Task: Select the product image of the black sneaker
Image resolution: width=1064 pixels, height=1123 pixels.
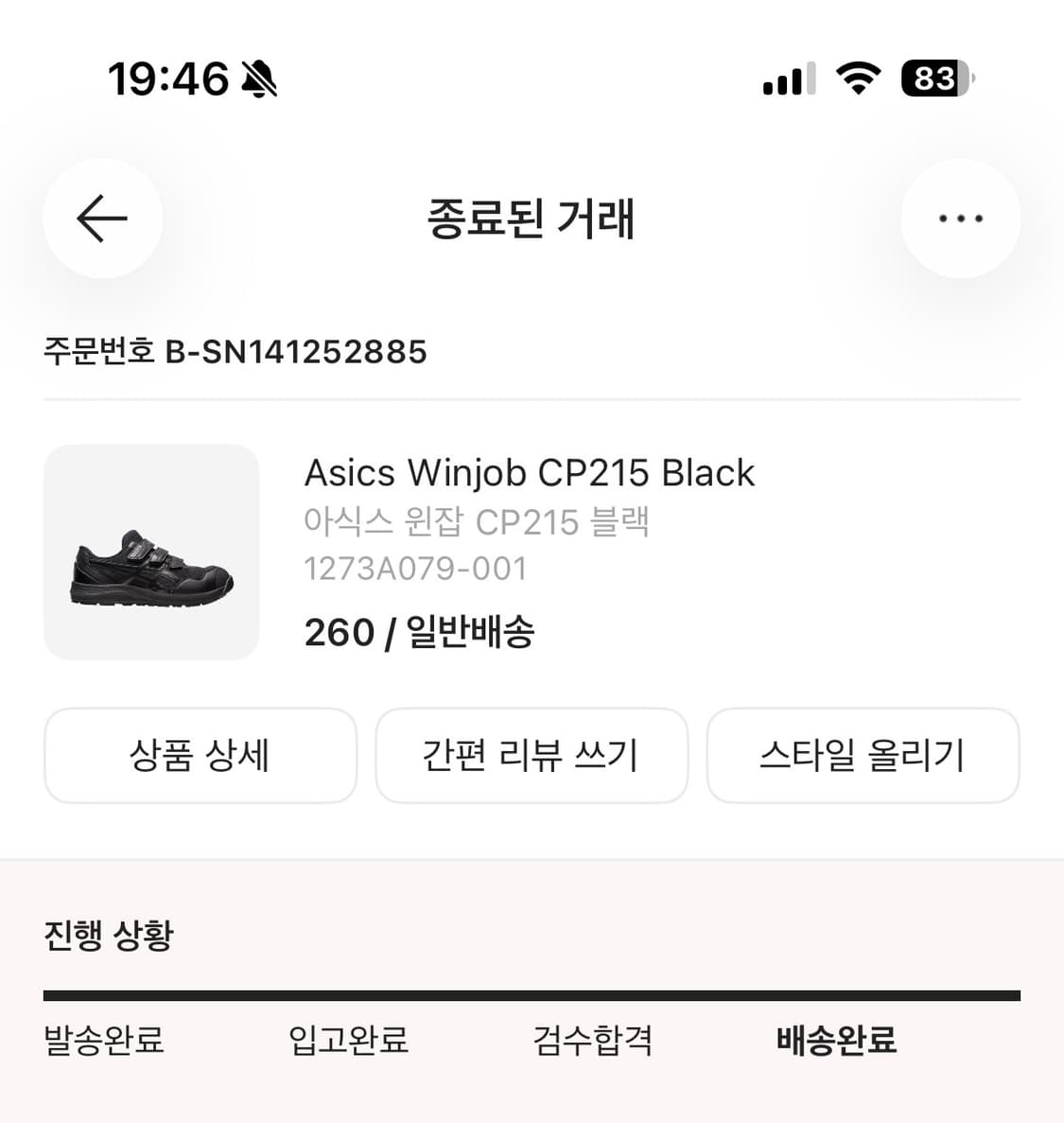Action: tap(151, 551)
